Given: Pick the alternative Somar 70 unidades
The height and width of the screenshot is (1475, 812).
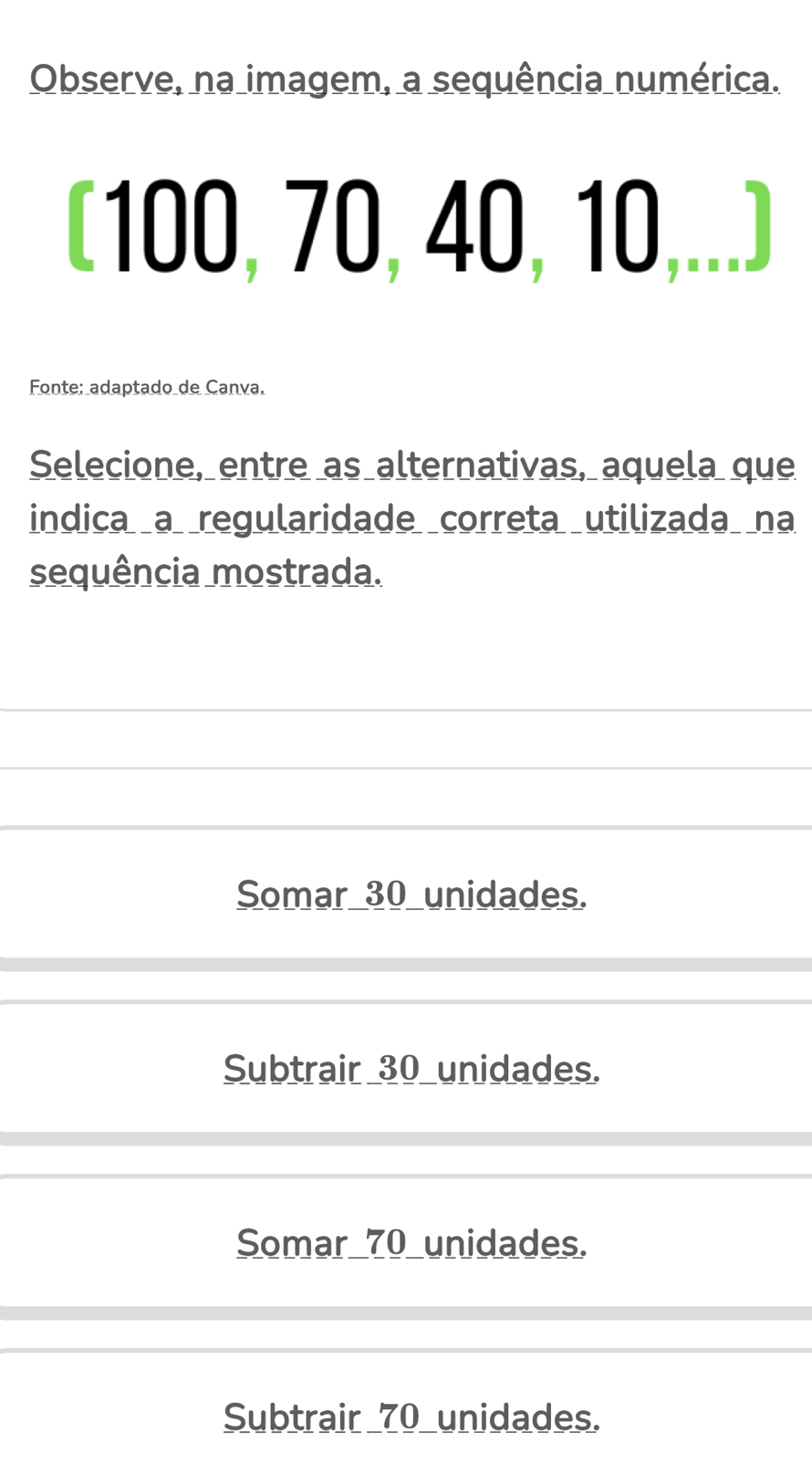Looking at the screenshot, I should (x=406, y=1244).
